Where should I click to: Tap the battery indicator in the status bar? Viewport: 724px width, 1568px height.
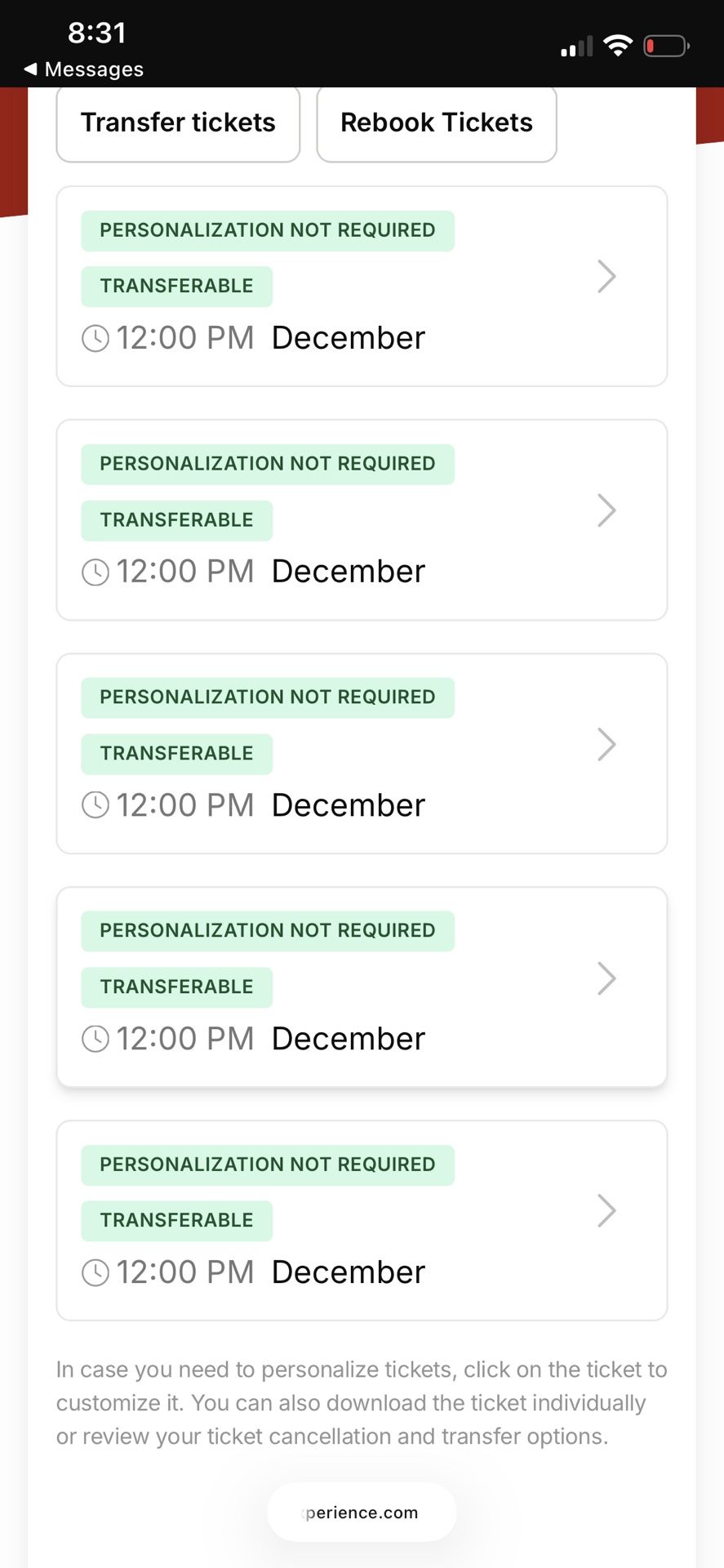(x=664, y=46)
